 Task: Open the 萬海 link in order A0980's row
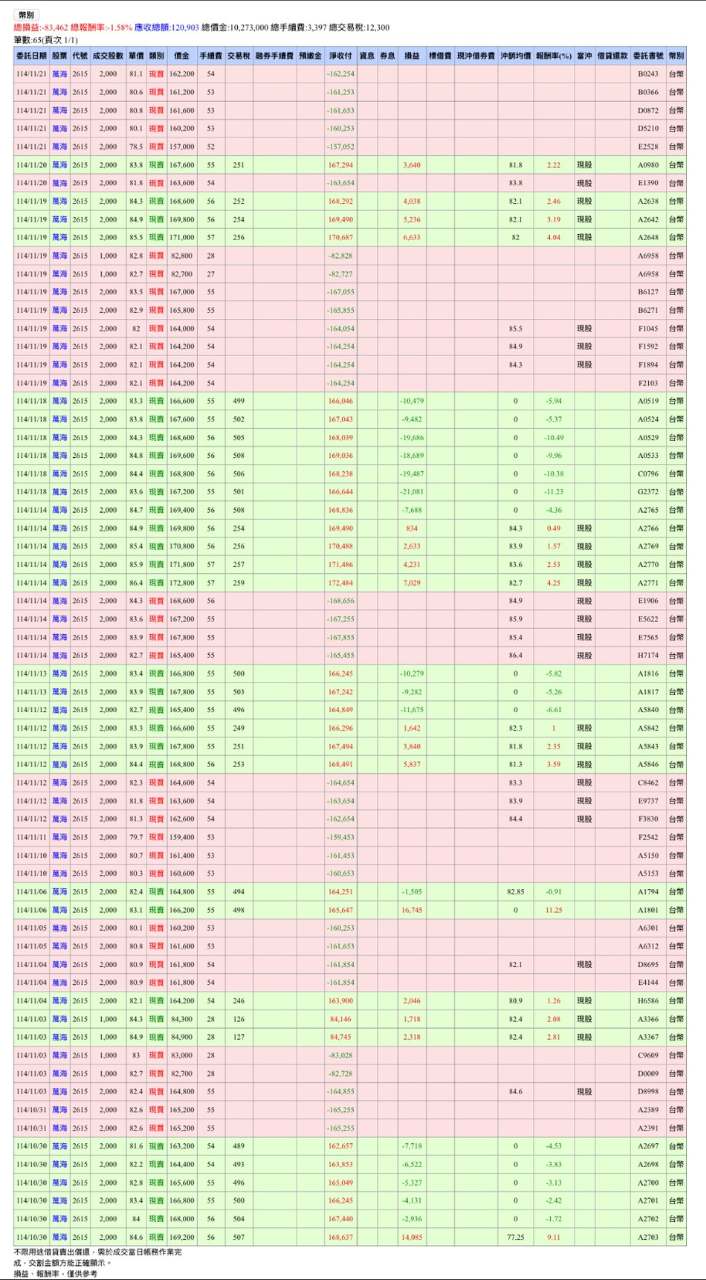60,165
